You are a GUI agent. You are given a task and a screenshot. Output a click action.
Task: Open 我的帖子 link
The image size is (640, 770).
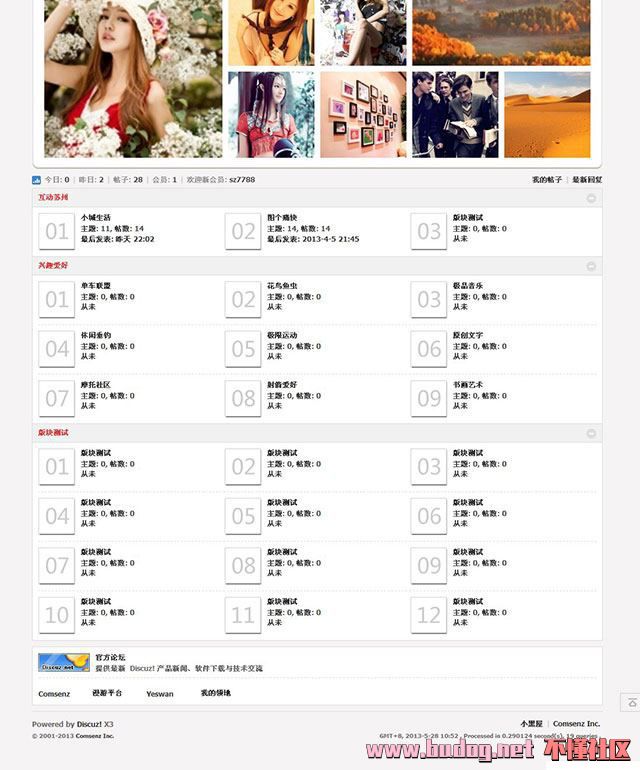pyautogui.click(x=547, y=180)
